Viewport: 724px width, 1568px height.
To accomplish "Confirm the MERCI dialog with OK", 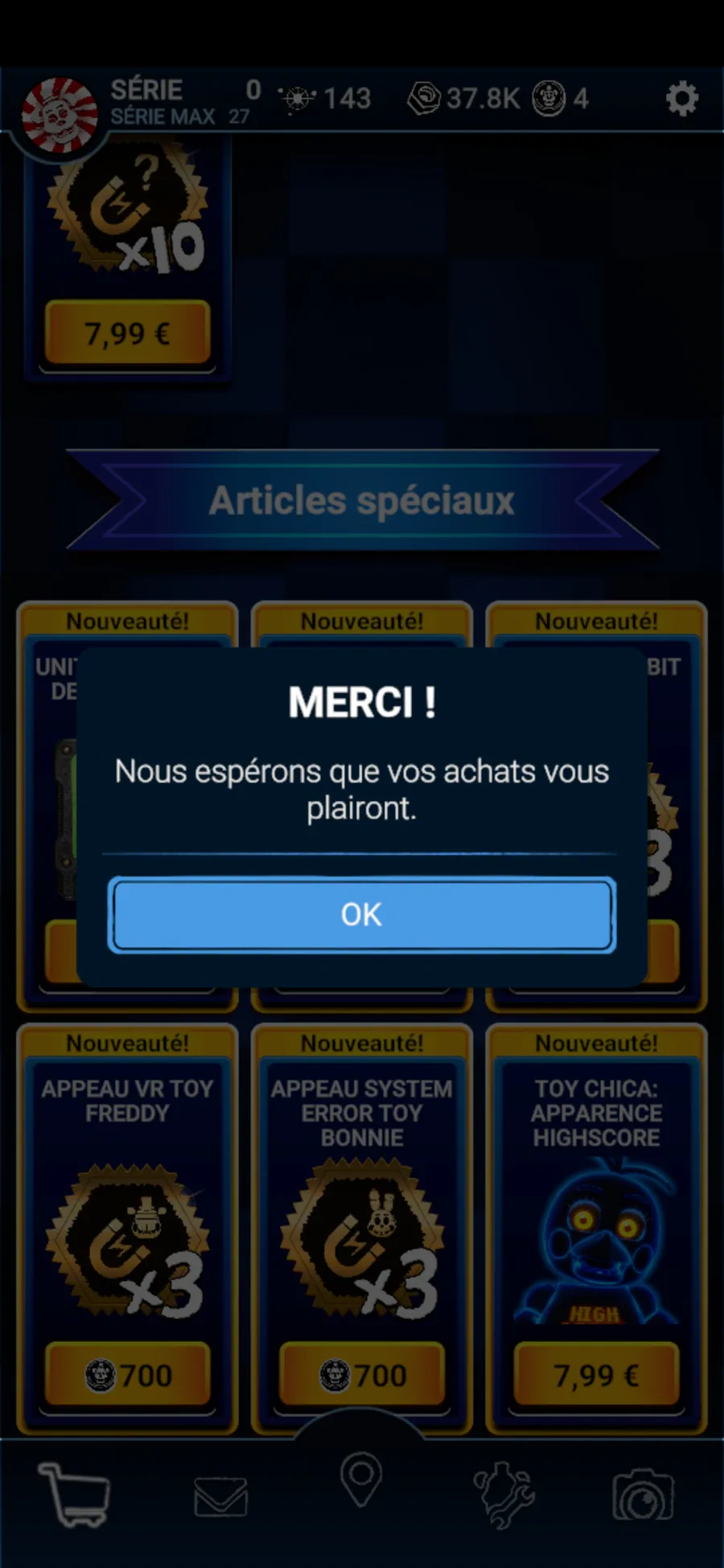I will pos(362,914).
